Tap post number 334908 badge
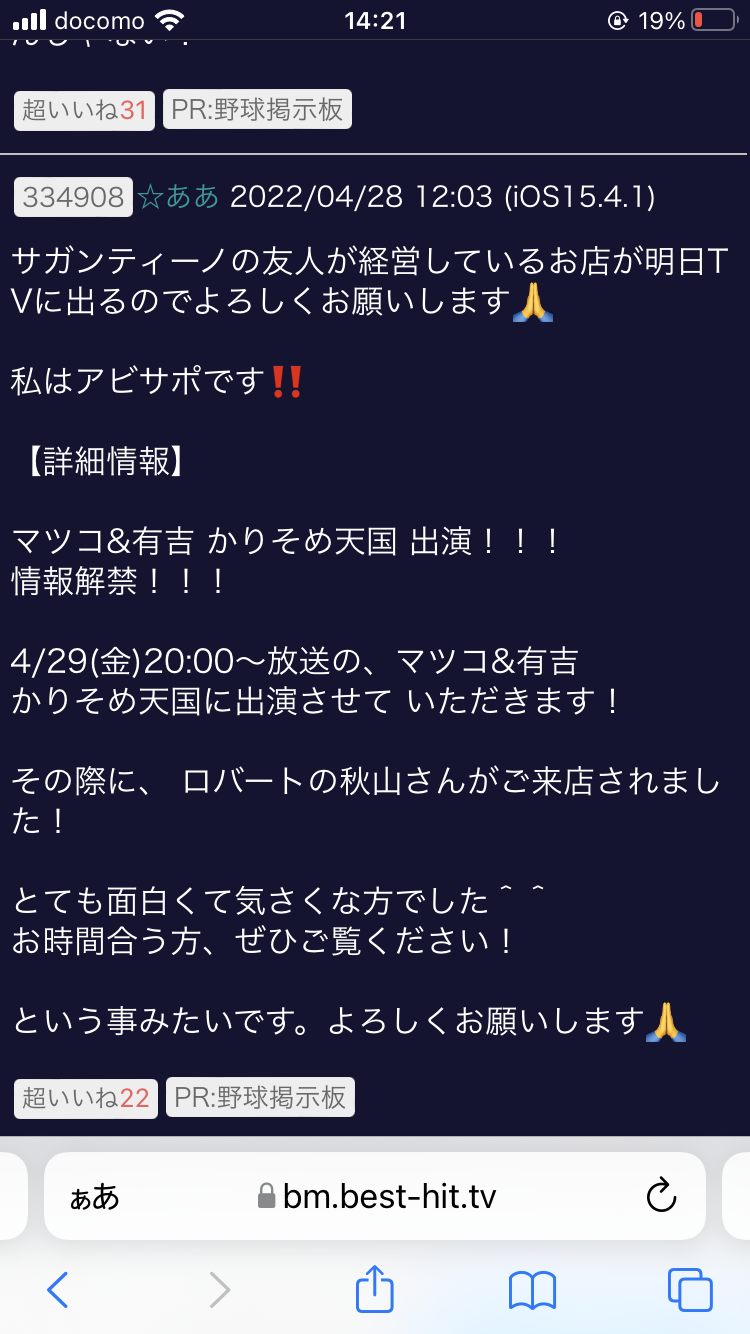 pyautogui.click(x=73, y=197)
